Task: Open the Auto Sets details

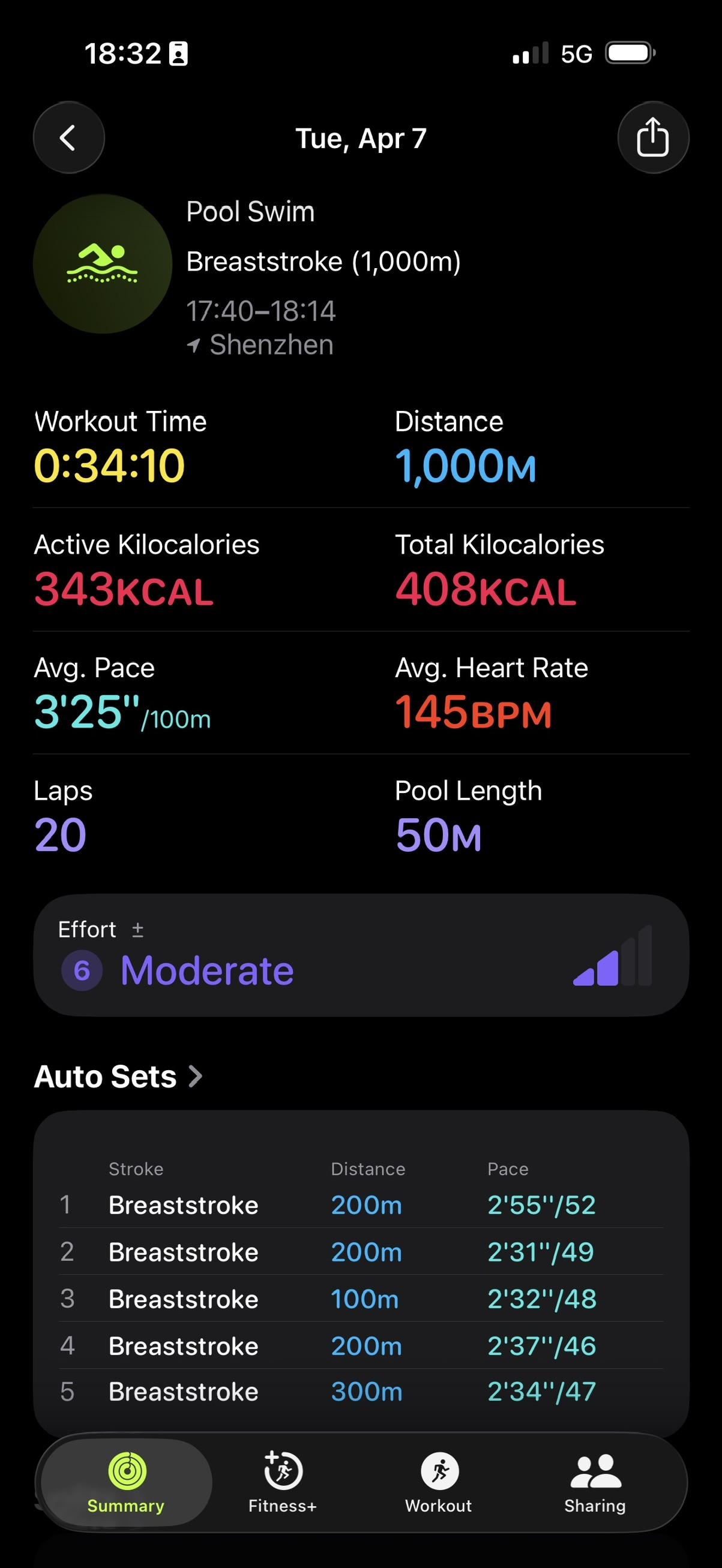Action: (x=118, y=1076)
